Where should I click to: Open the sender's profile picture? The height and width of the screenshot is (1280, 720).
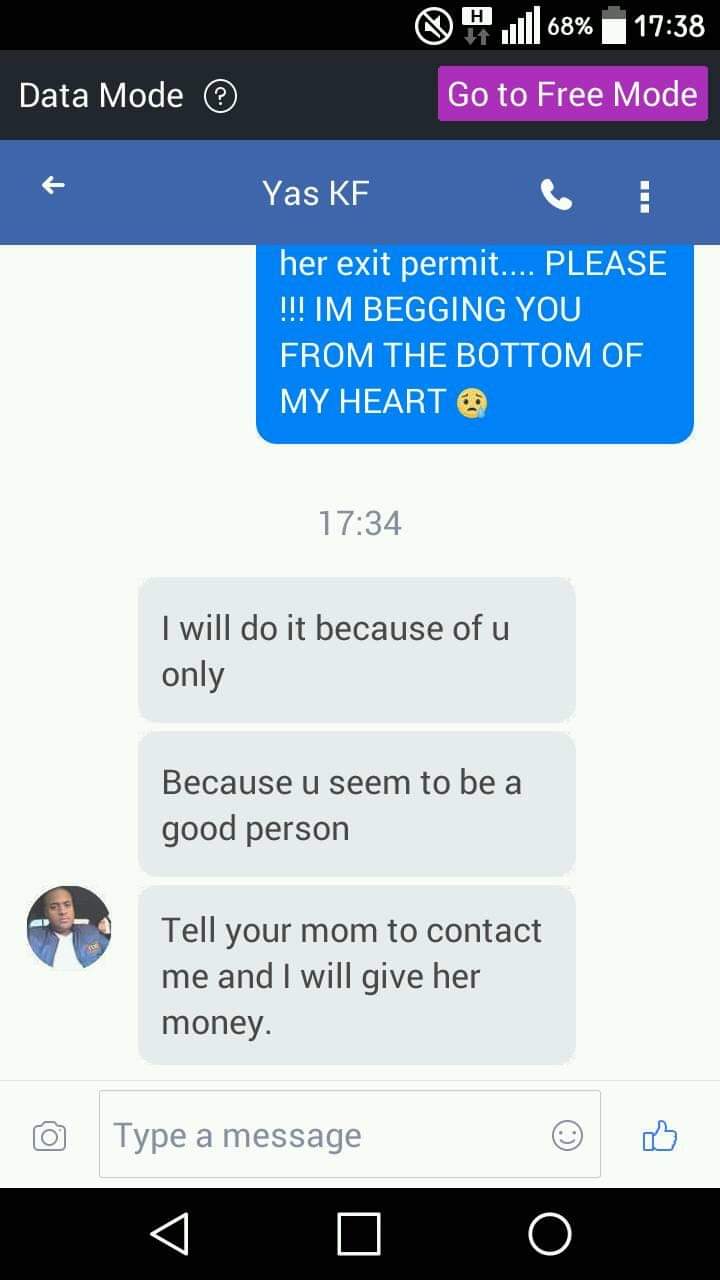click(x=68, y=927)
